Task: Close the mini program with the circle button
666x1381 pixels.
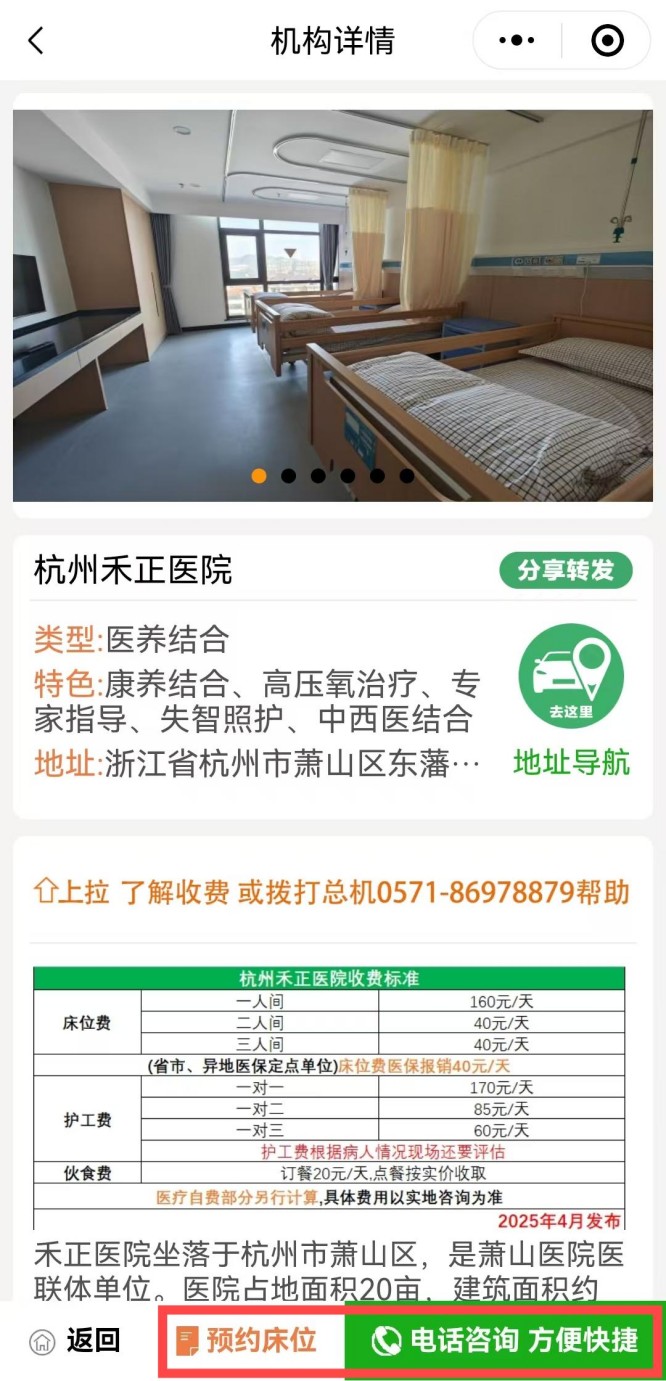Action: click(x=607, y=41)
